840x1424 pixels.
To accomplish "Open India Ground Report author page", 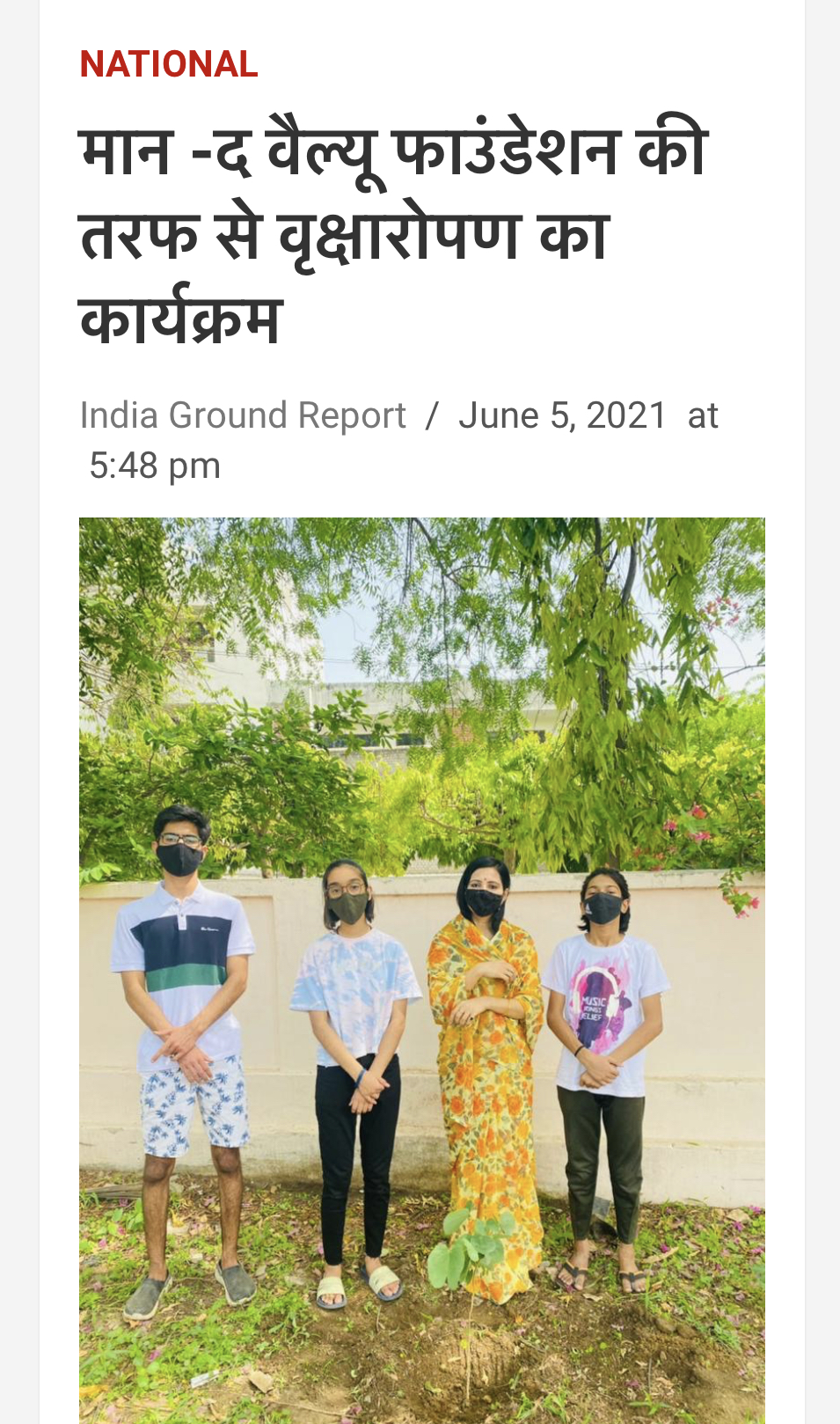I will point(243,415).
